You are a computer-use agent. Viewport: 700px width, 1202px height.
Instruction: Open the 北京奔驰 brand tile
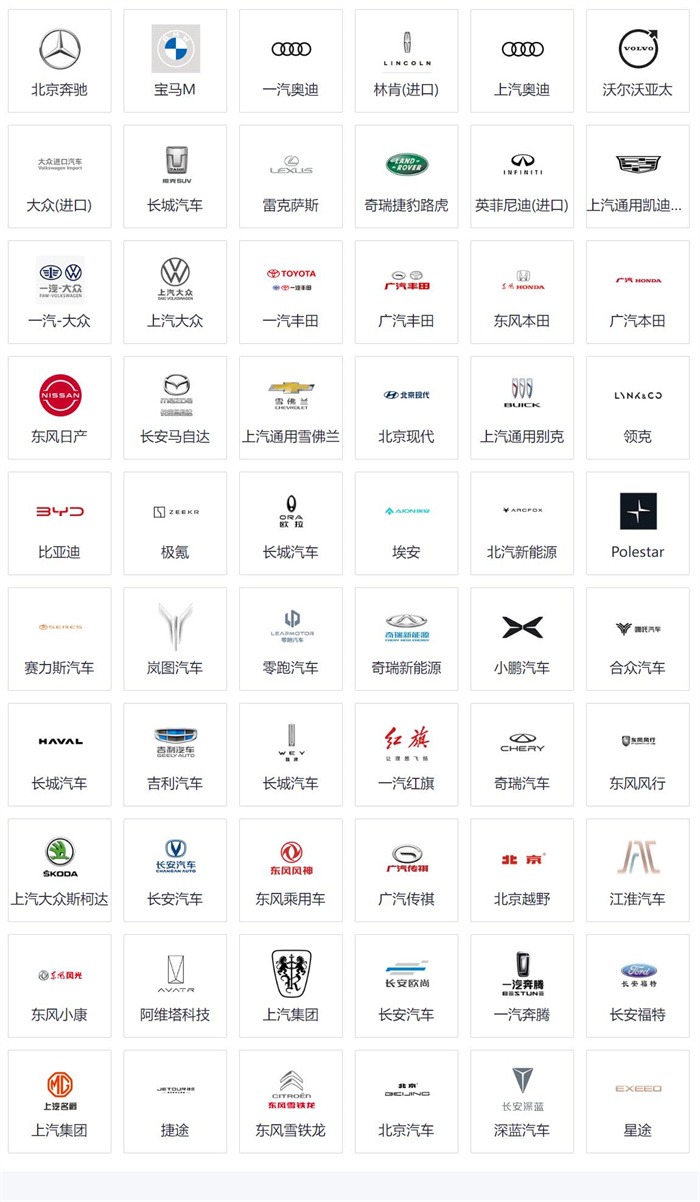(59, 61)
